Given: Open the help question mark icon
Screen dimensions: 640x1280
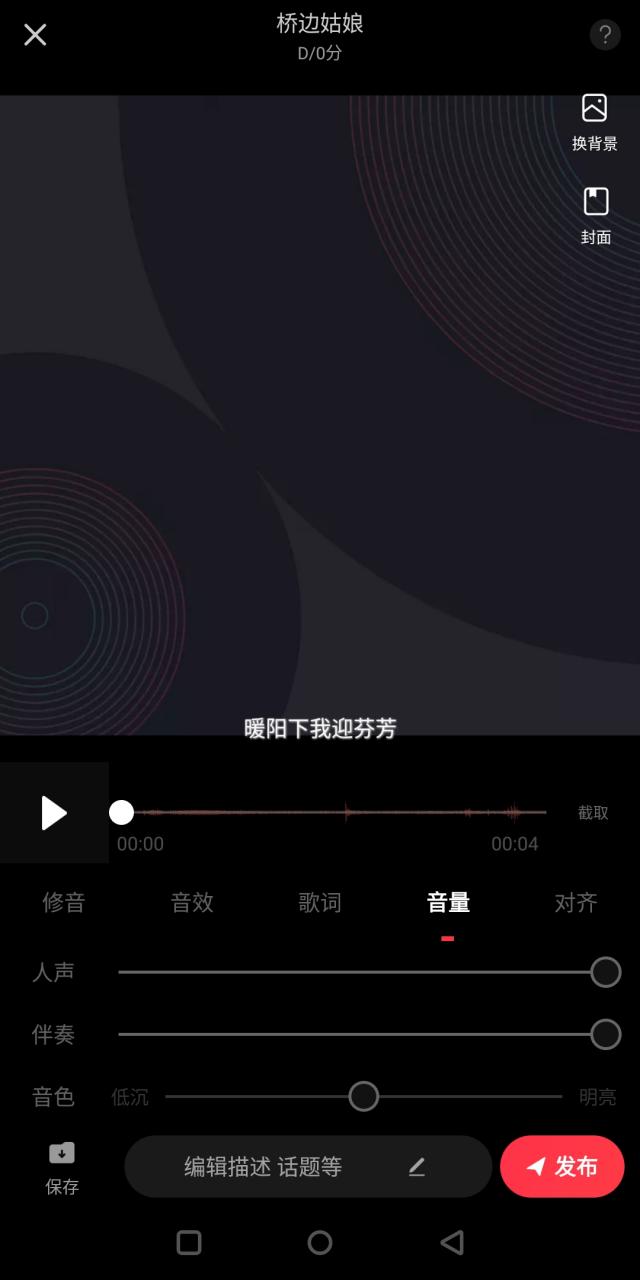Looking at the screenshot, I should [x=604, y=35].
